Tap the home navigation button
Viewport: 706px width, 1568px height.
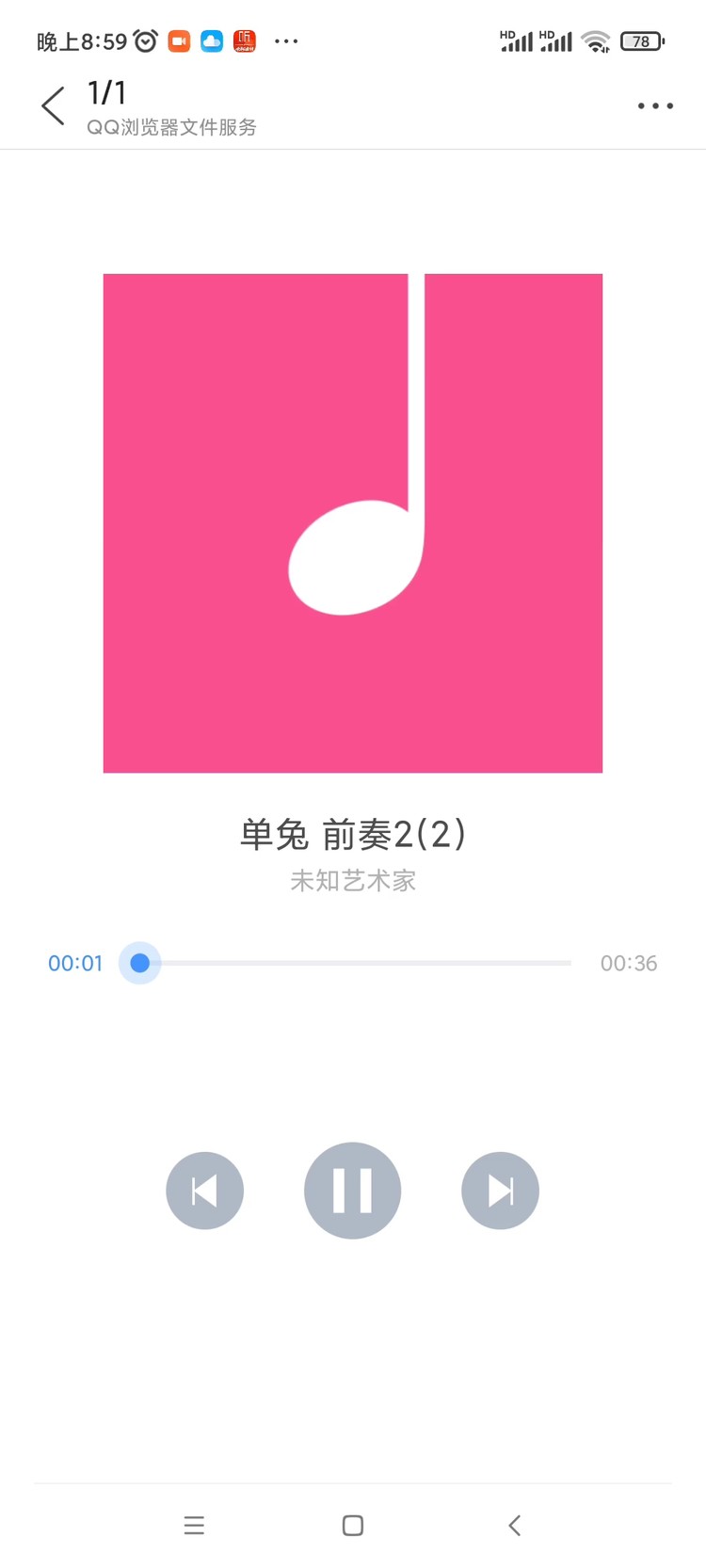pyautogui.click(x=352, y=1525)
